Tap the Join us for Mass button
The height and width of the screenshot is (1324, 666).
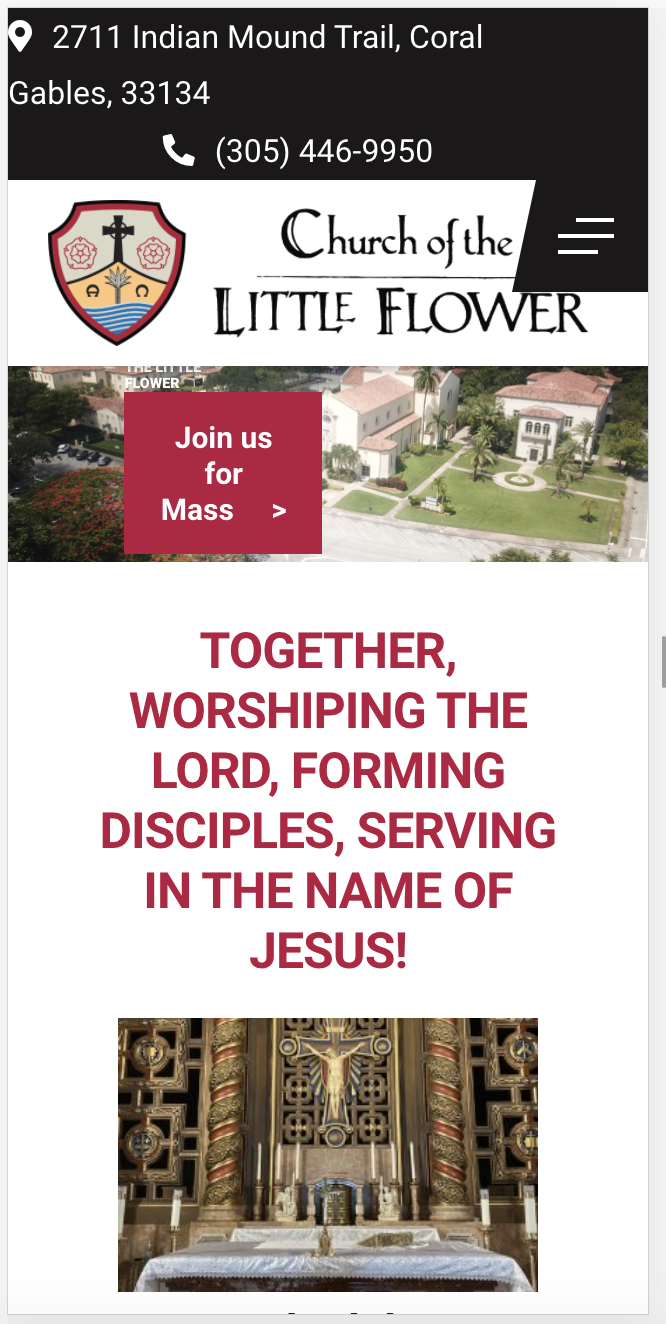point(223,473)
